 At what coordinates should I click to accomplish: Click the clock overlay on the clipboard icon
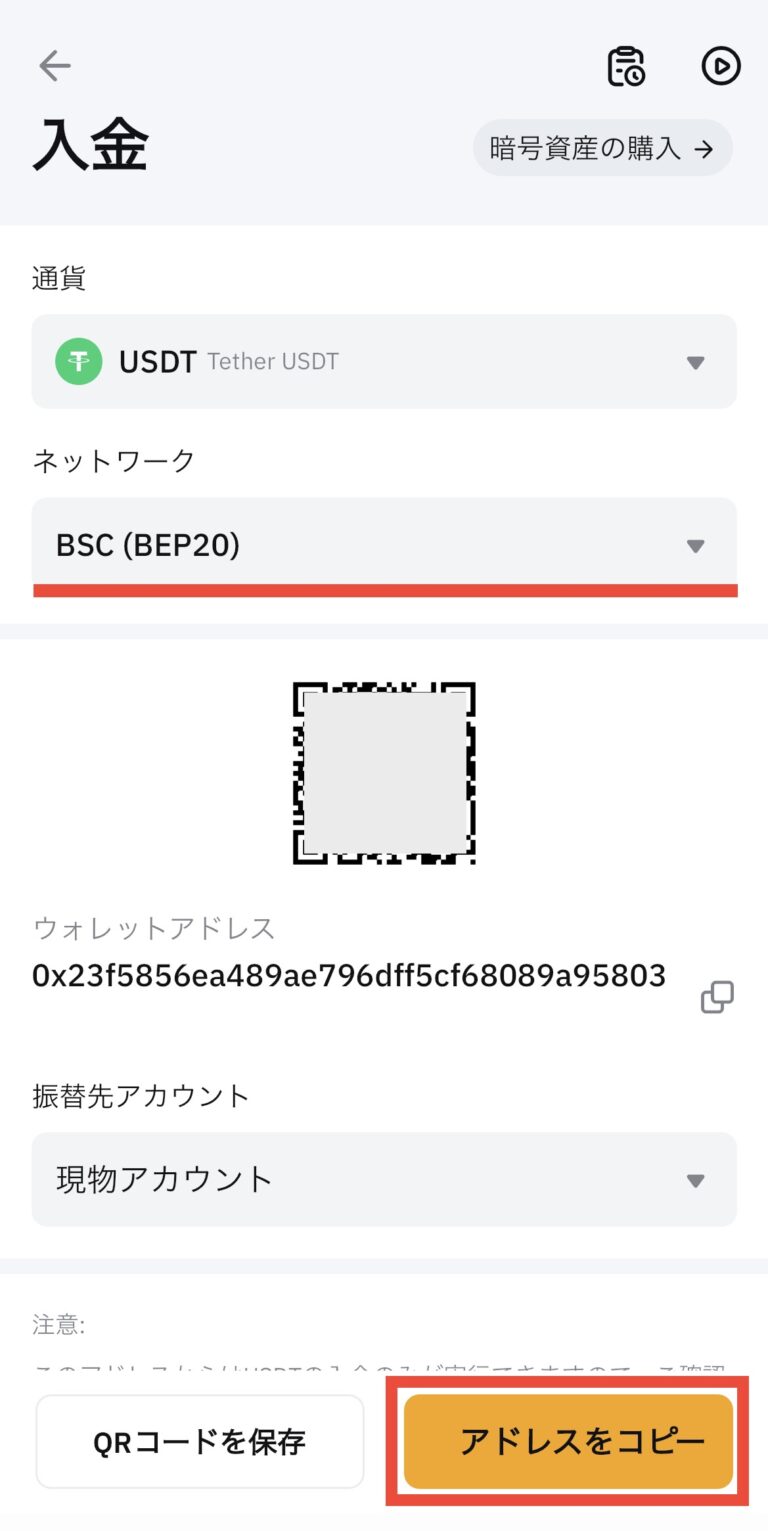638,76
